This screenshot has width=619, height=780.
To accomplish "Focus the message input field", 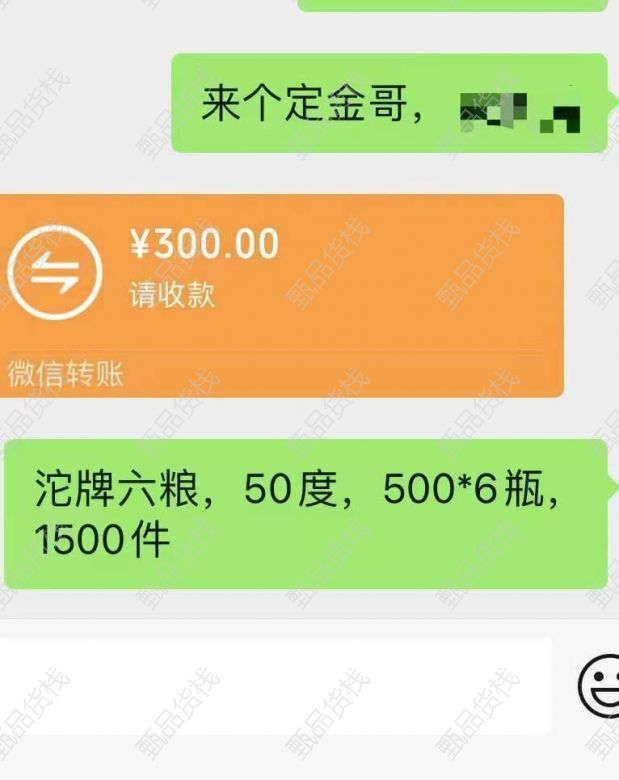I will click(x=275, y=686).
